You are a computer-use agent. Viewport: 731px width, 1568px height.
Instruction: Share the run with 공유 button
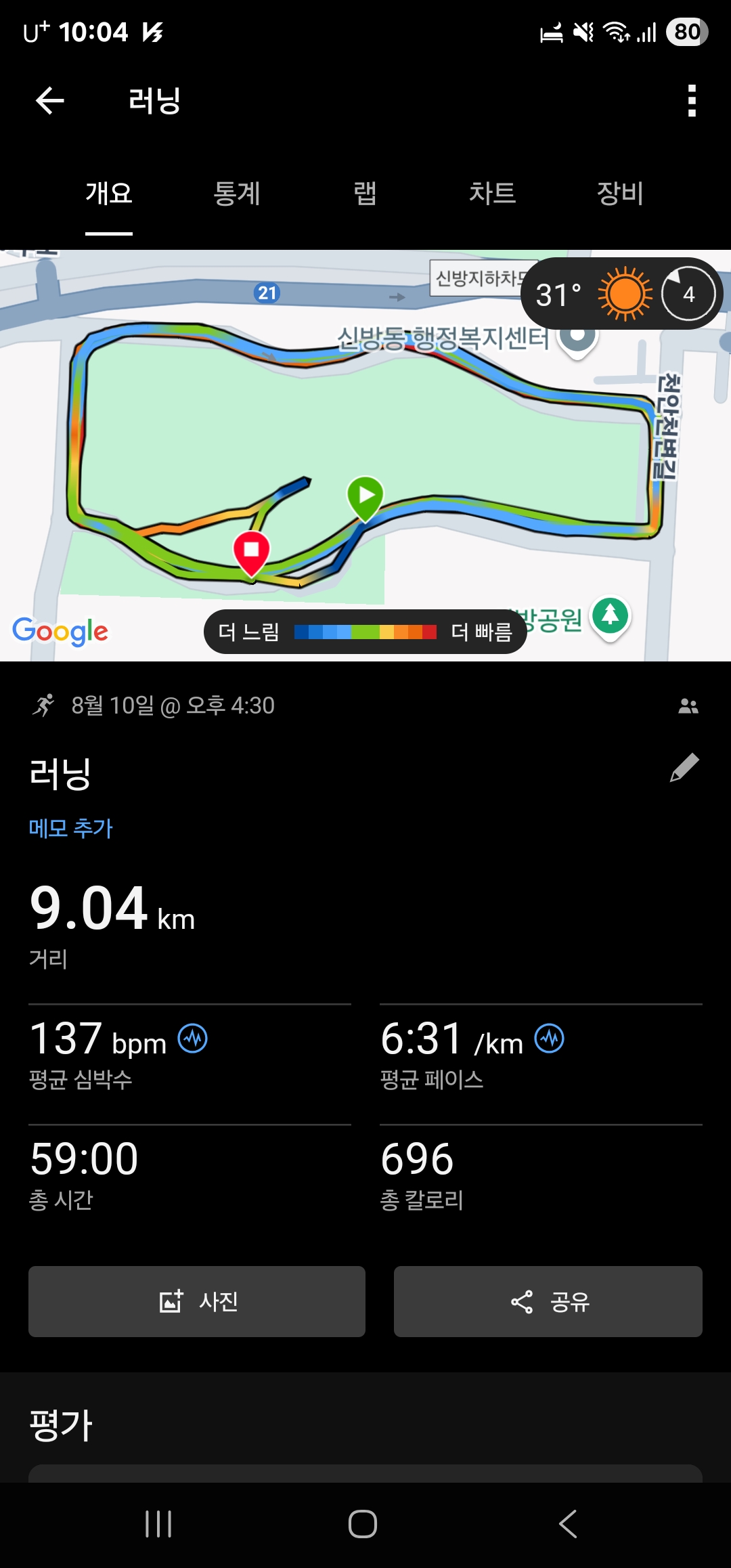point(548,1301)
